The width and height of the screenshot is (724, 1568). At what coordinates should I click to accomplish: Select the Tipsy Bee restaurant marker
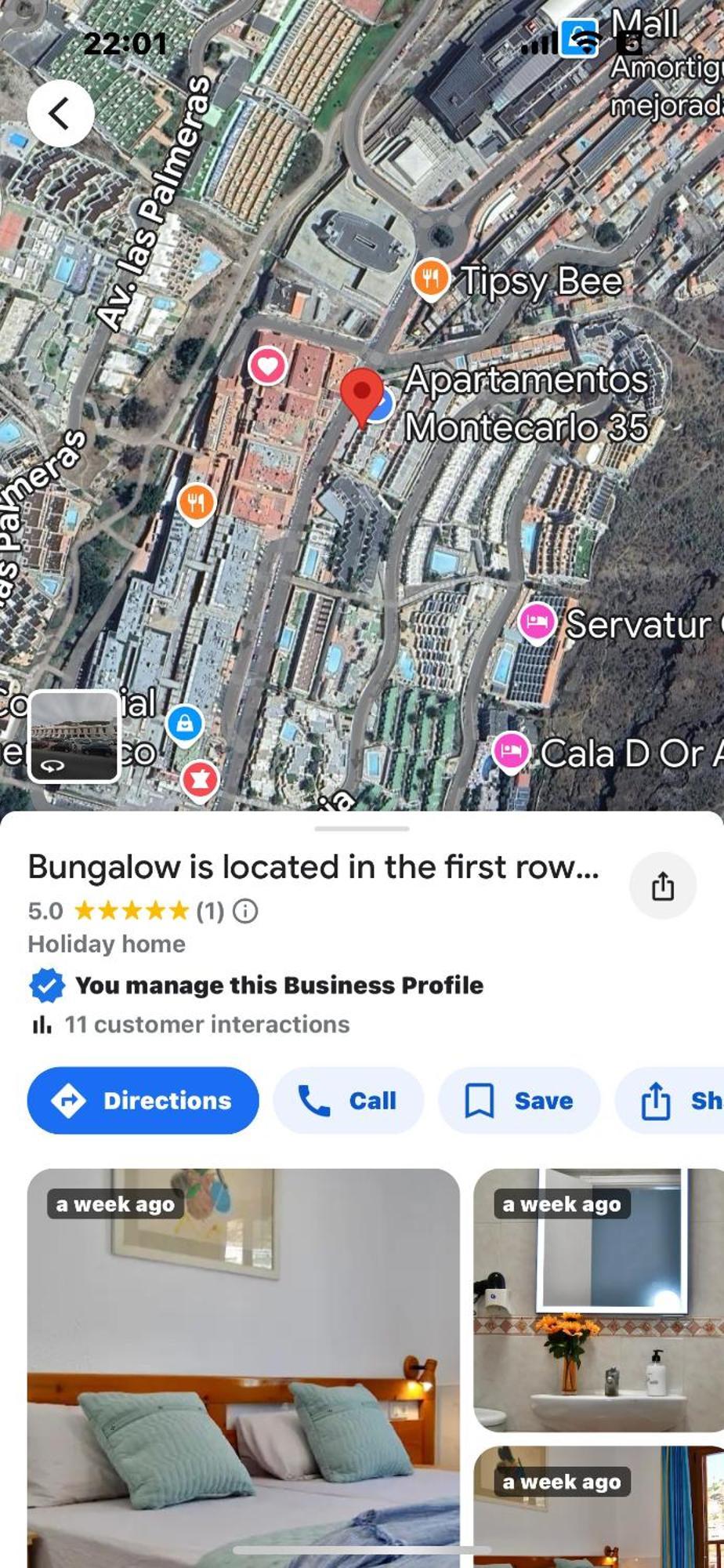pos(430,278)
